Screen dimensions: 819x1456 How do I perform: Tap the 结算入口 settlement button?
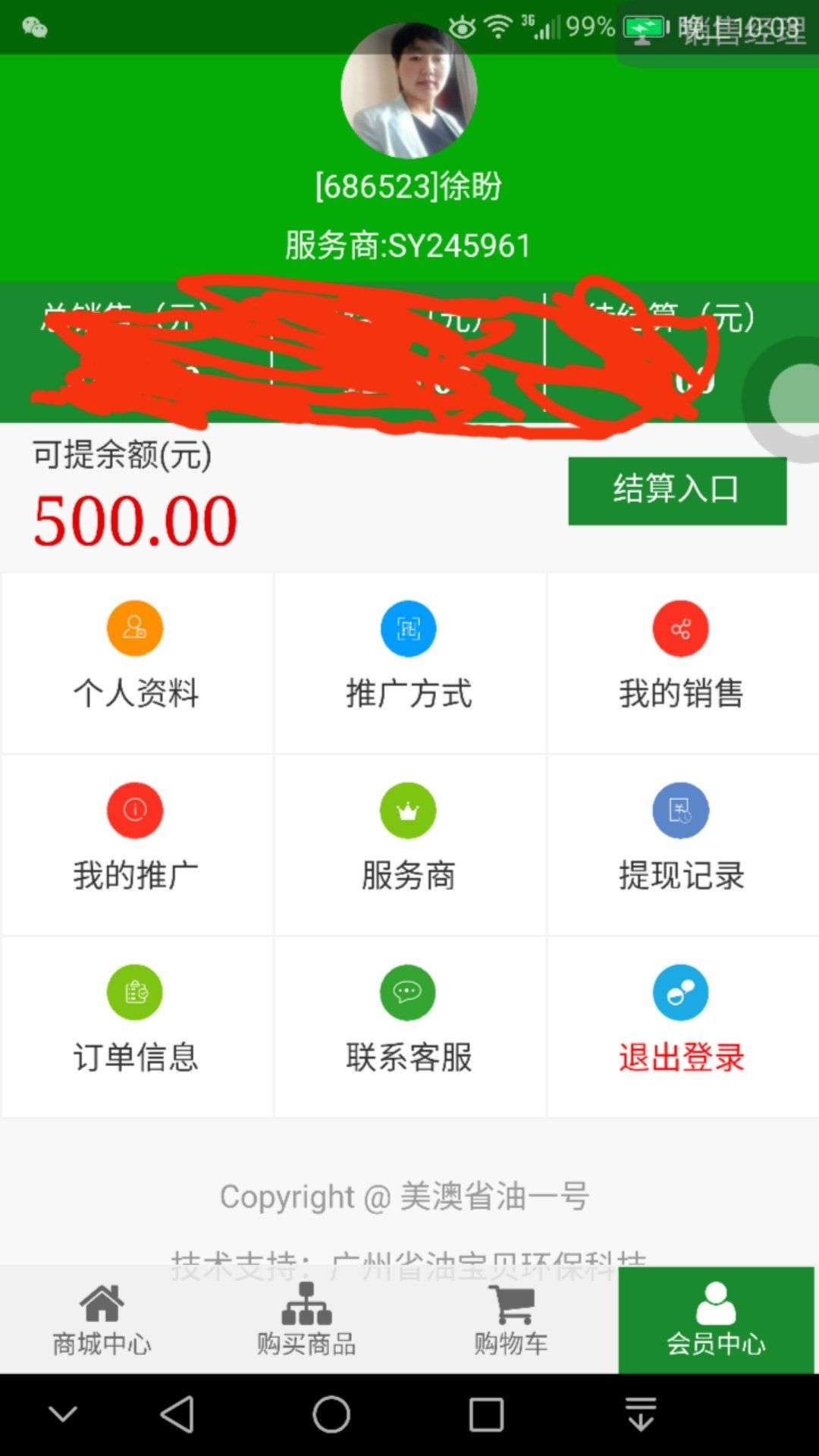[676, 490]
